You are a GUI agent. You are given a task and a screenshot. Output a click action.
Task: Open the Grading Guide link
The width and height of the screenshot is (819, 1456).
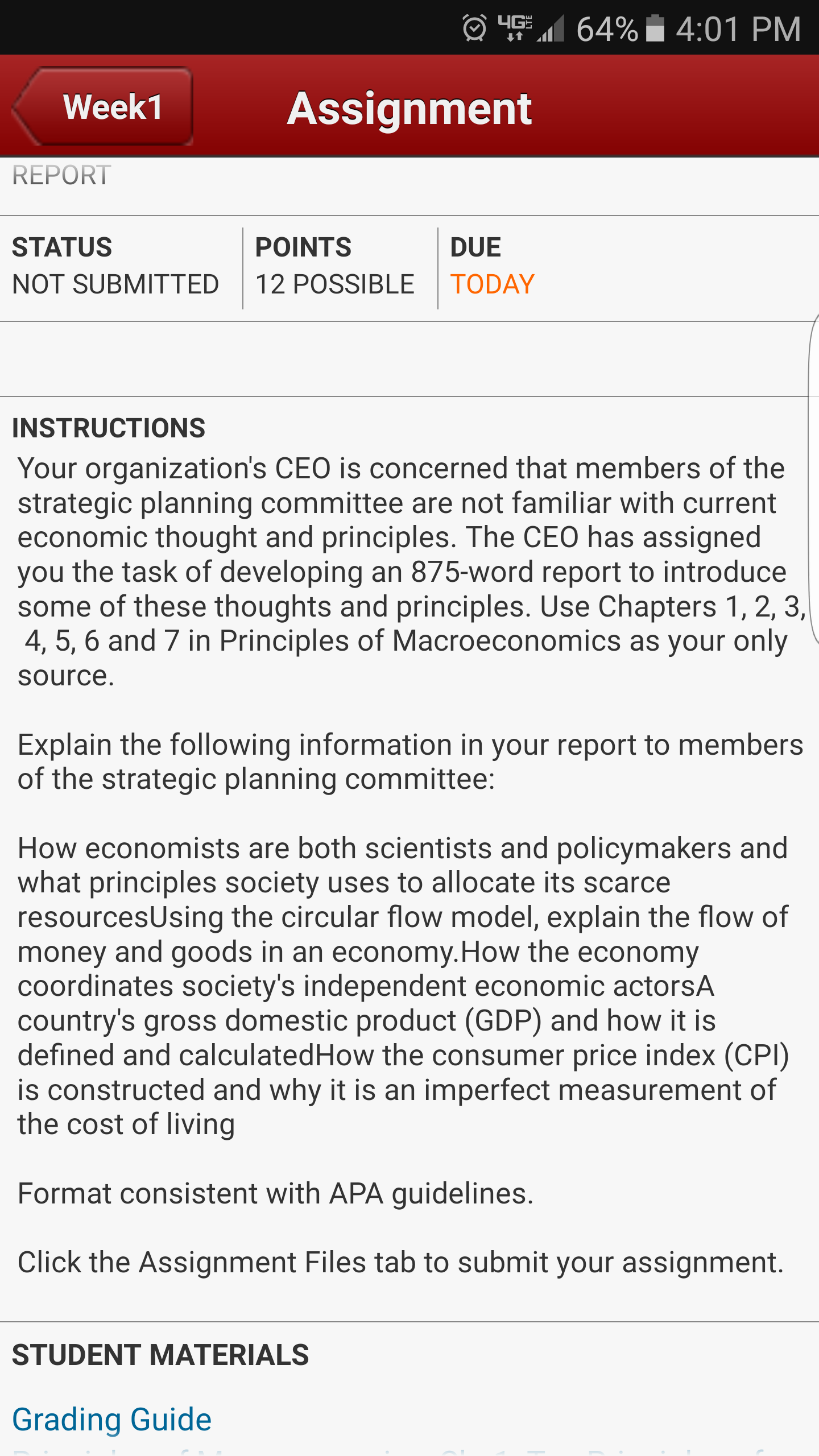(x=112, y=1420)
